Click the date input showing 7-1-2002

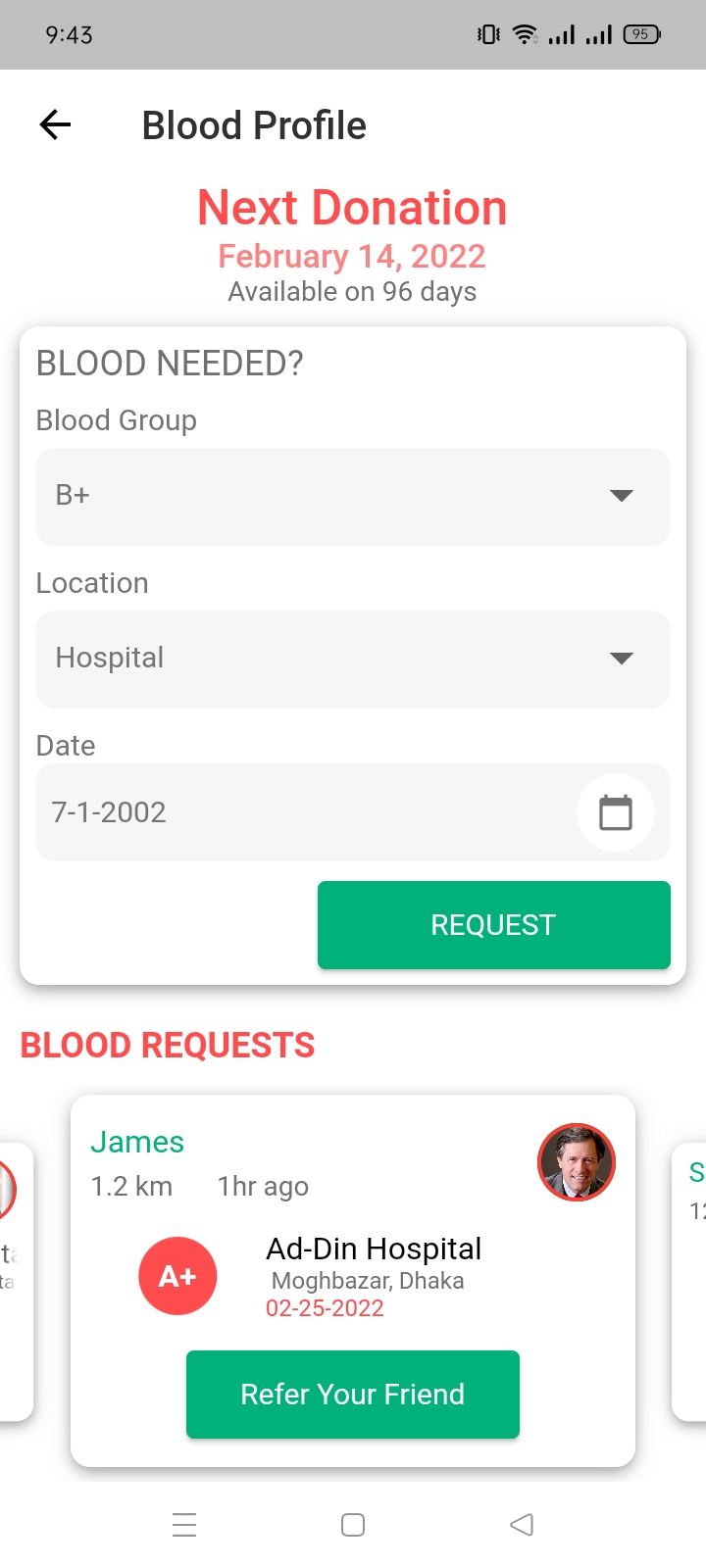tap(294, 812)
